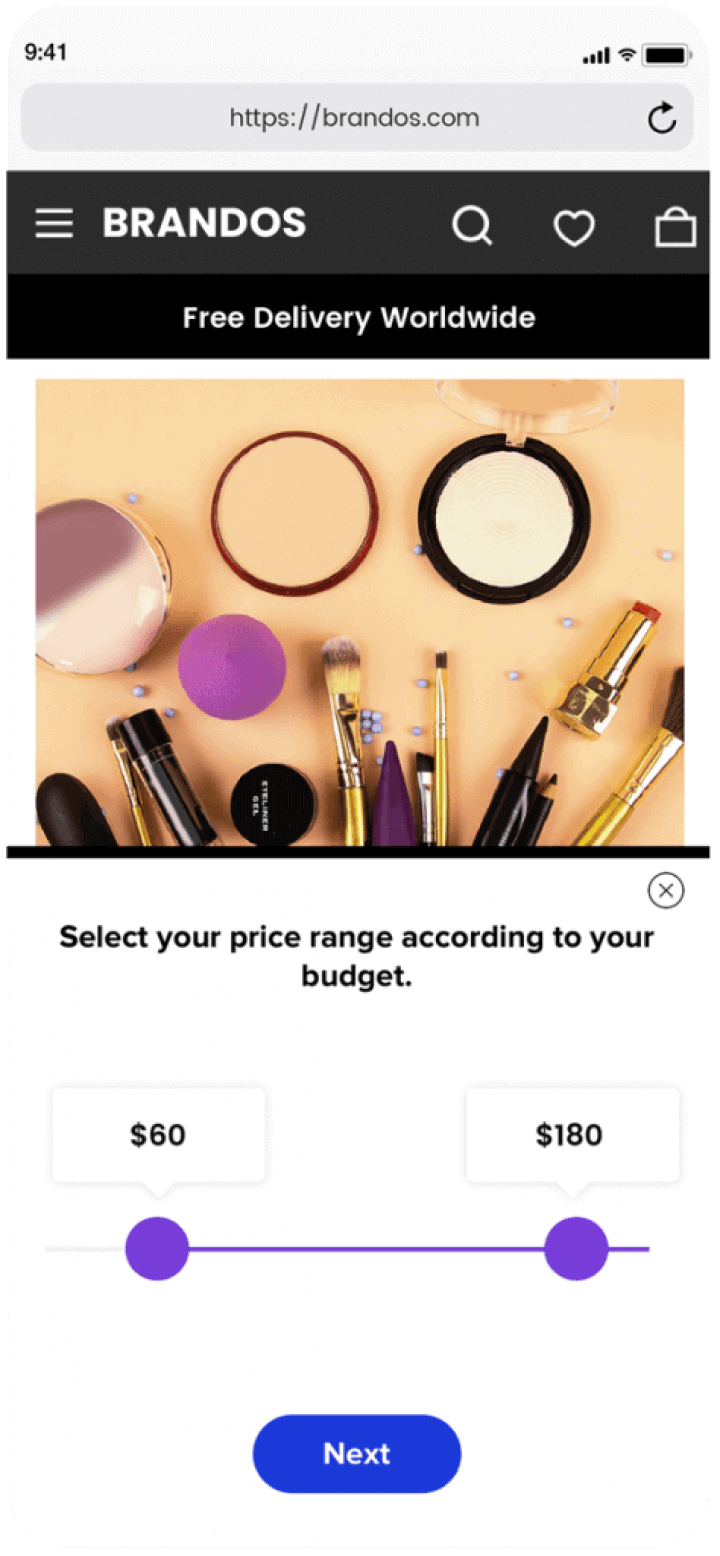
Task: Open the shopping bag
Action: (x=675, y=227)
